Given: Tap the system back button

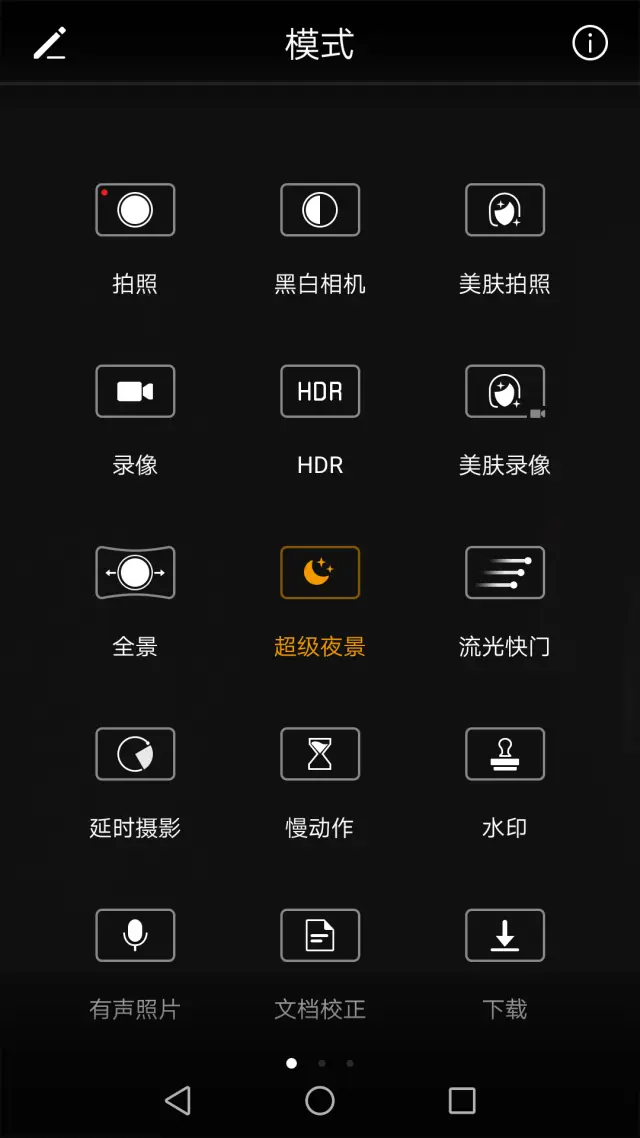Looking at the screenshot, I should pos(178,1101).
